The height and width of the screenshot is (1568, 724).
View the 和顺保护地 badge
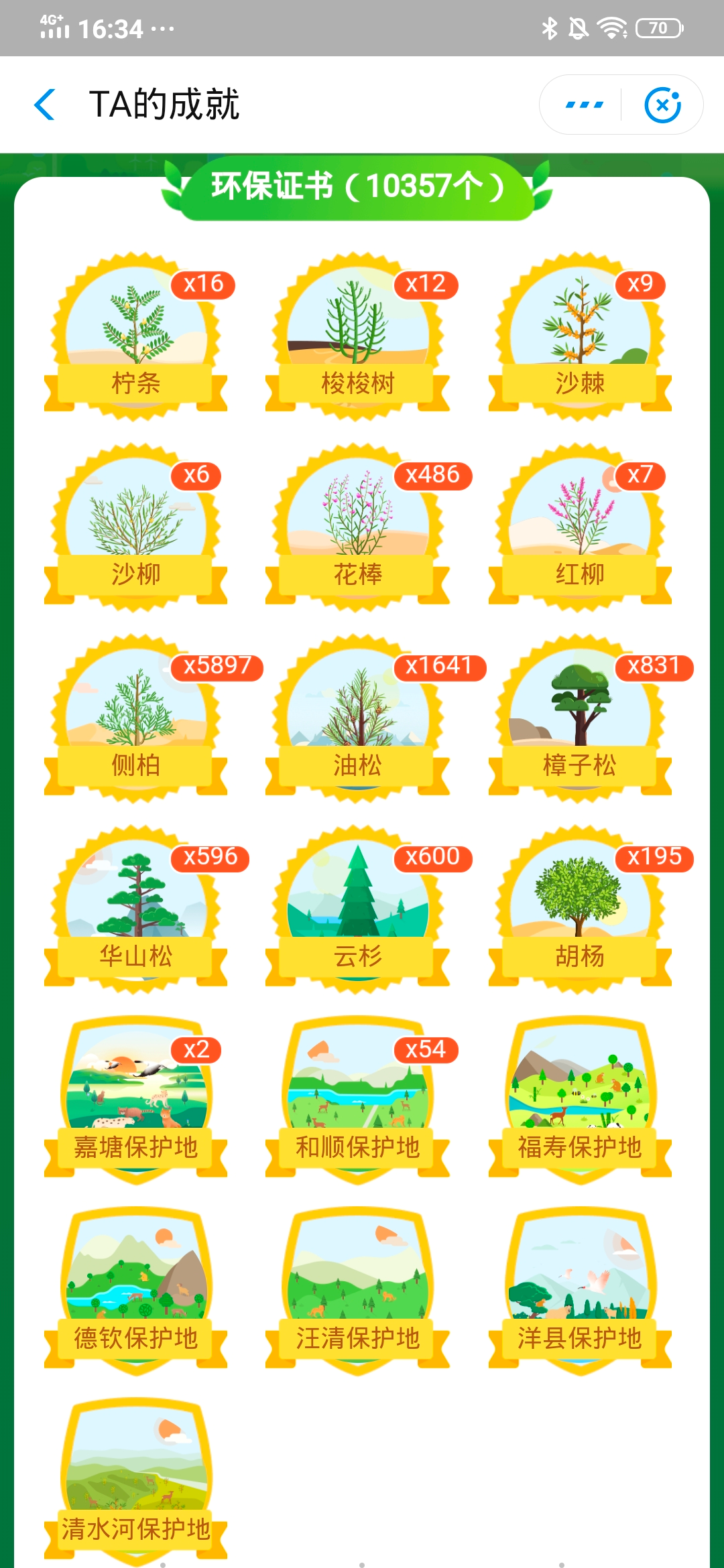[x=357, y=1099]
